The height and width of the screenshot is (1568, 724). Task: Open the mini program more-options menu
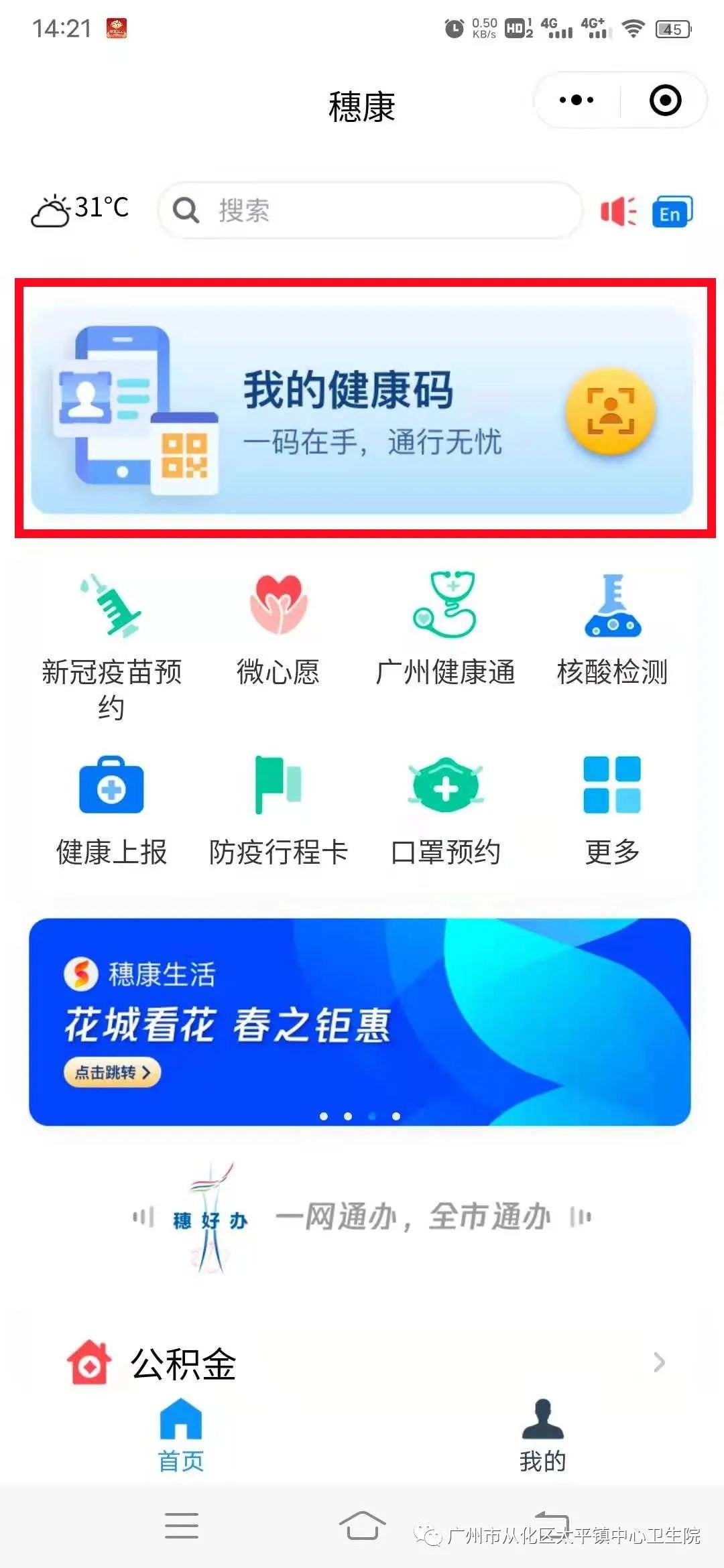coord(577,101)
